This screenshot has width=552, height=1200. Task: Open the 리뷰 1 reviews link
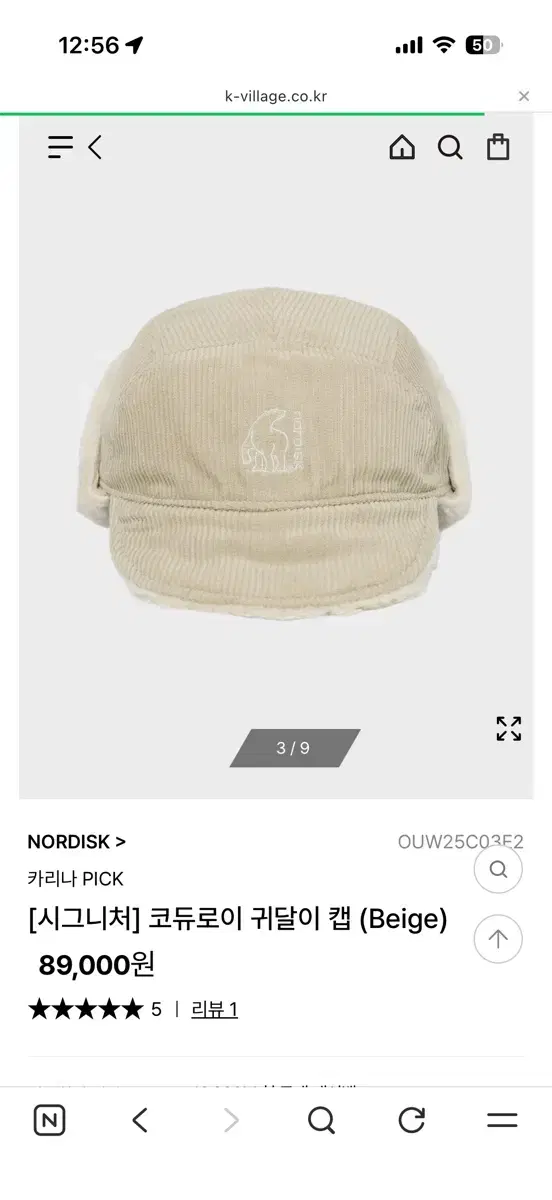214,1009
